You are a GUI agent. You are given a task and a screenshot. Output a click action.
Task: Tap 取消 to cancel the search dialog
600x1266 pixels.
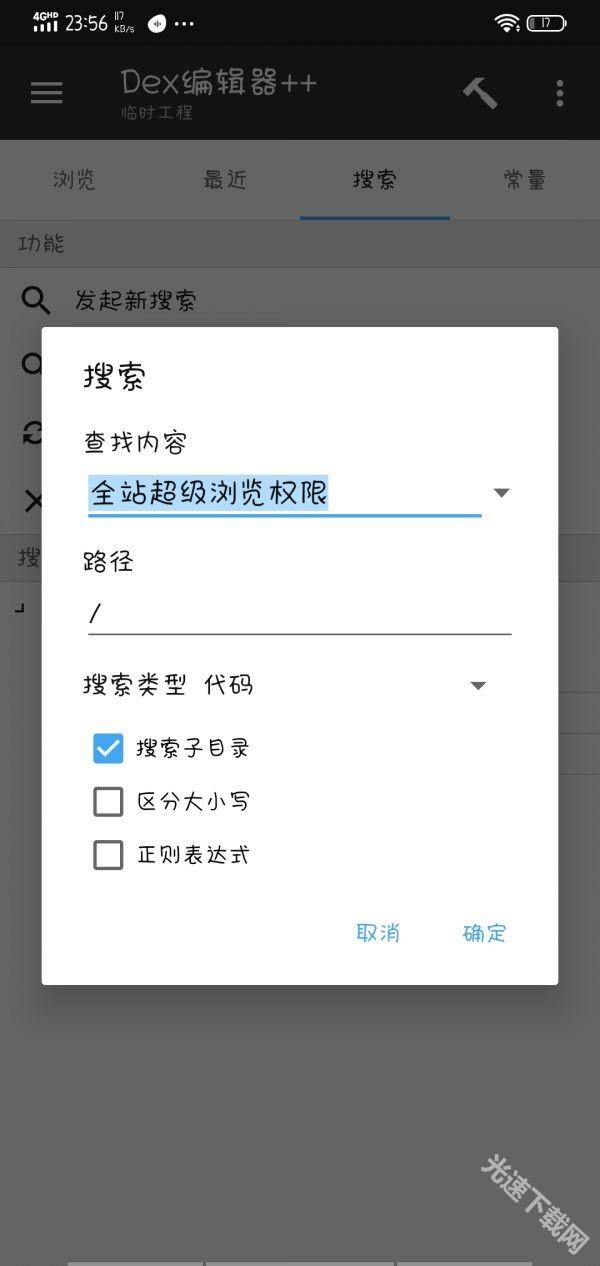[x=378, y=933]
